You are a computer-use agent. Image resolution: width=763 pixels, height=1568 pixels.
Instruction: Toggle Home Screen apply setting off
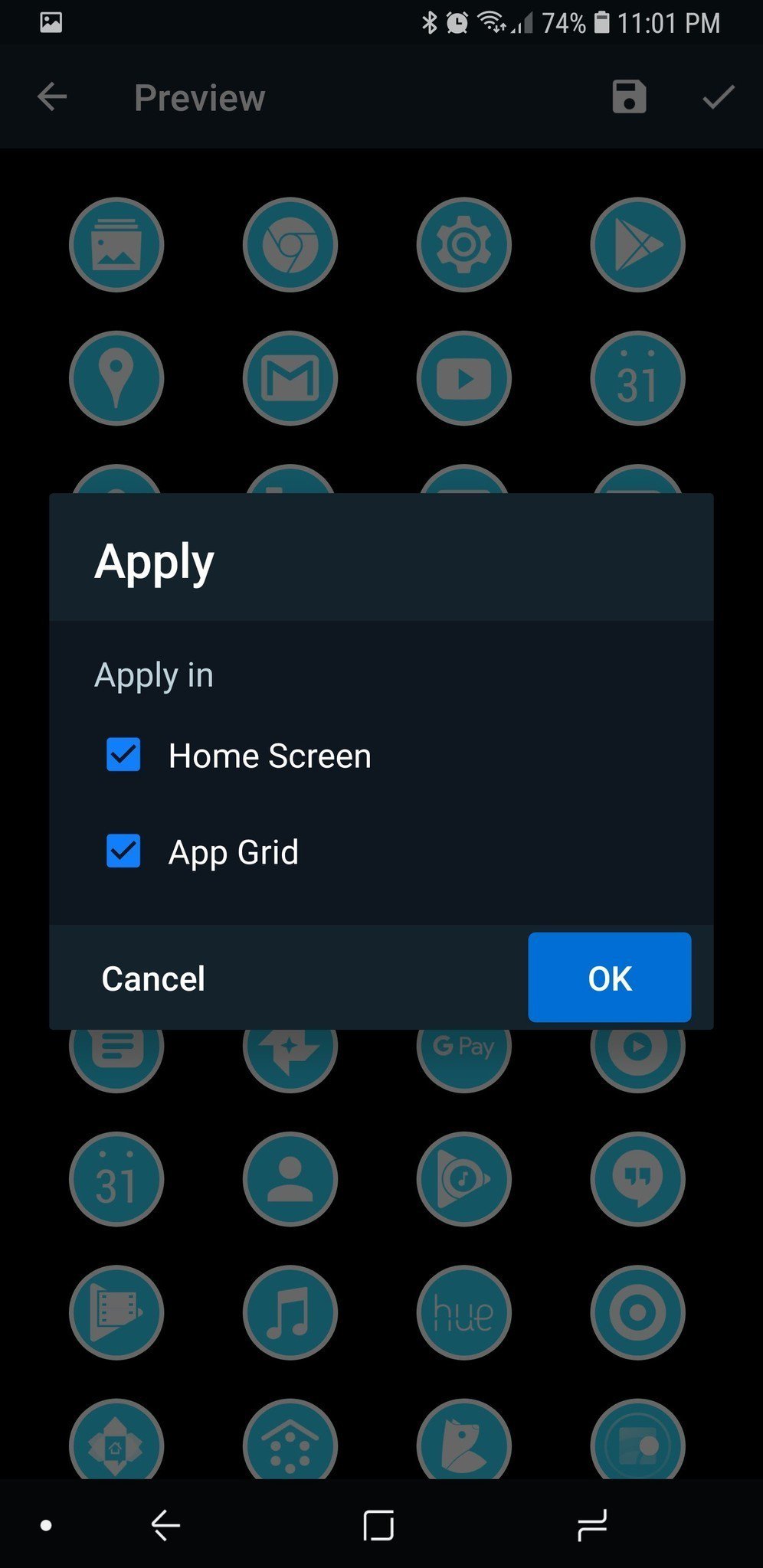[x=123, y=756]
